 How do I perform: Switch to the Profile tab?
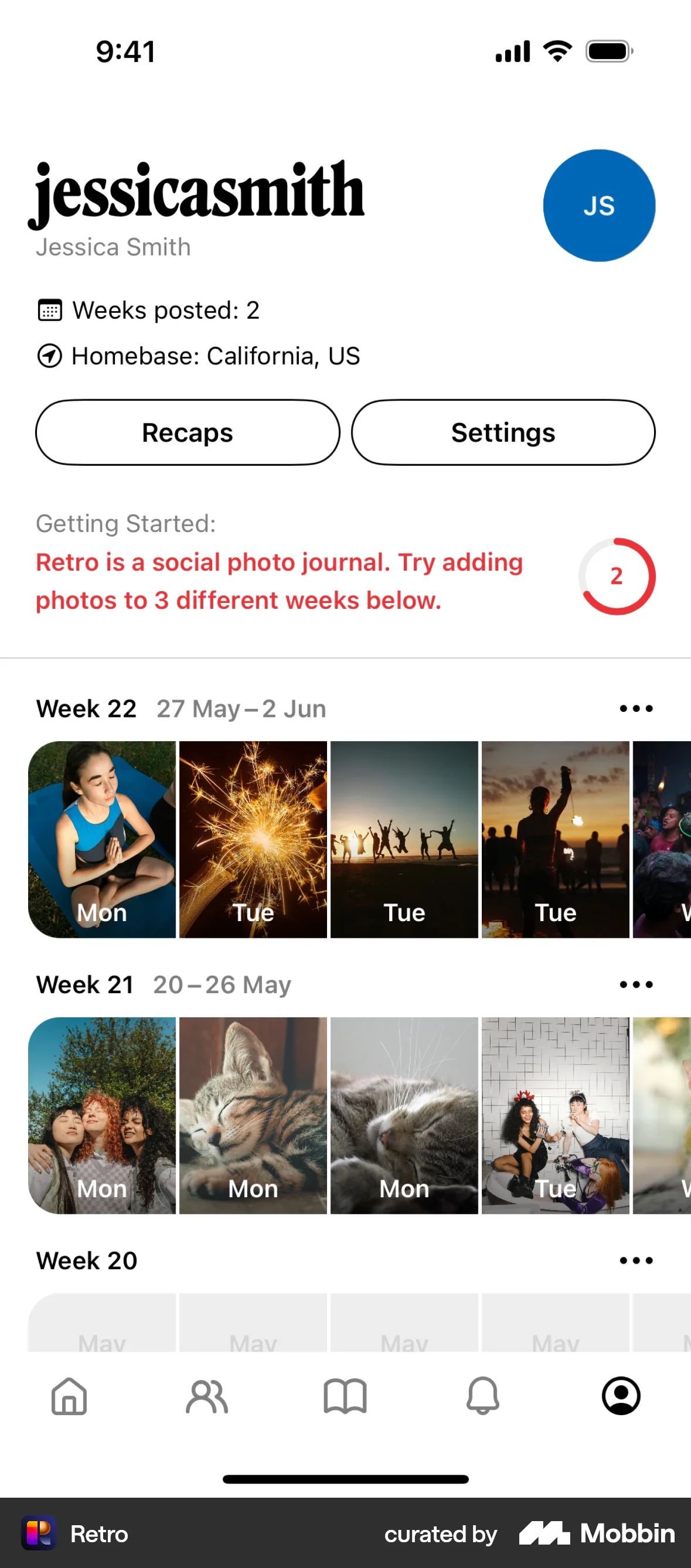(x=622, y=1397)
